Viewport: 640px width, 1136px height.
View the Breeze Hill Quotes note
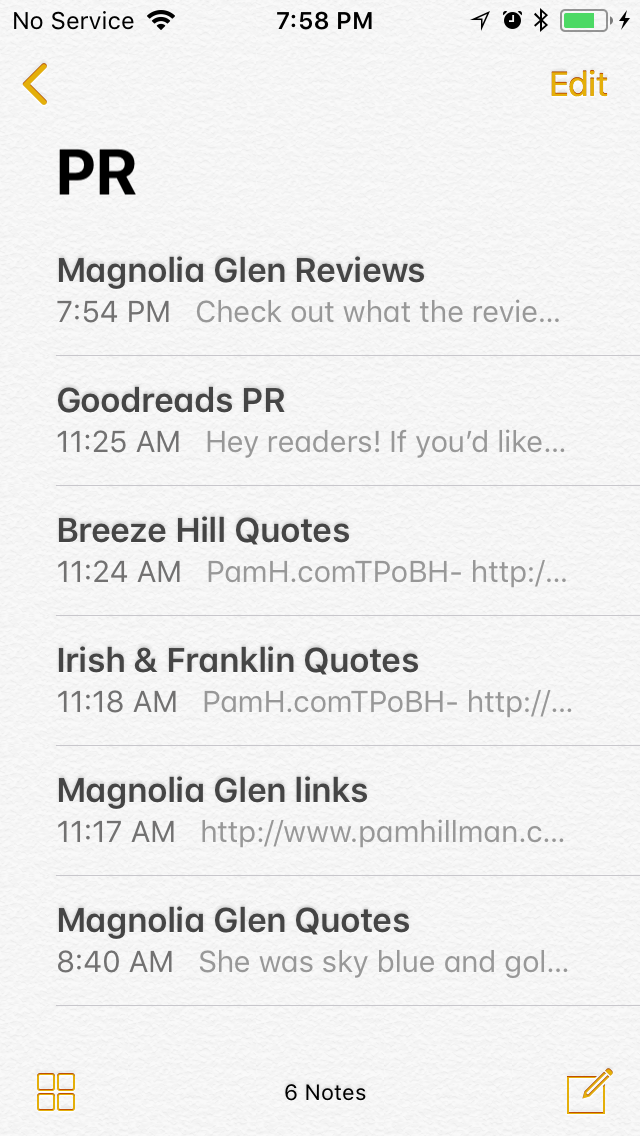pyautogui.click(x=320, y=551)
